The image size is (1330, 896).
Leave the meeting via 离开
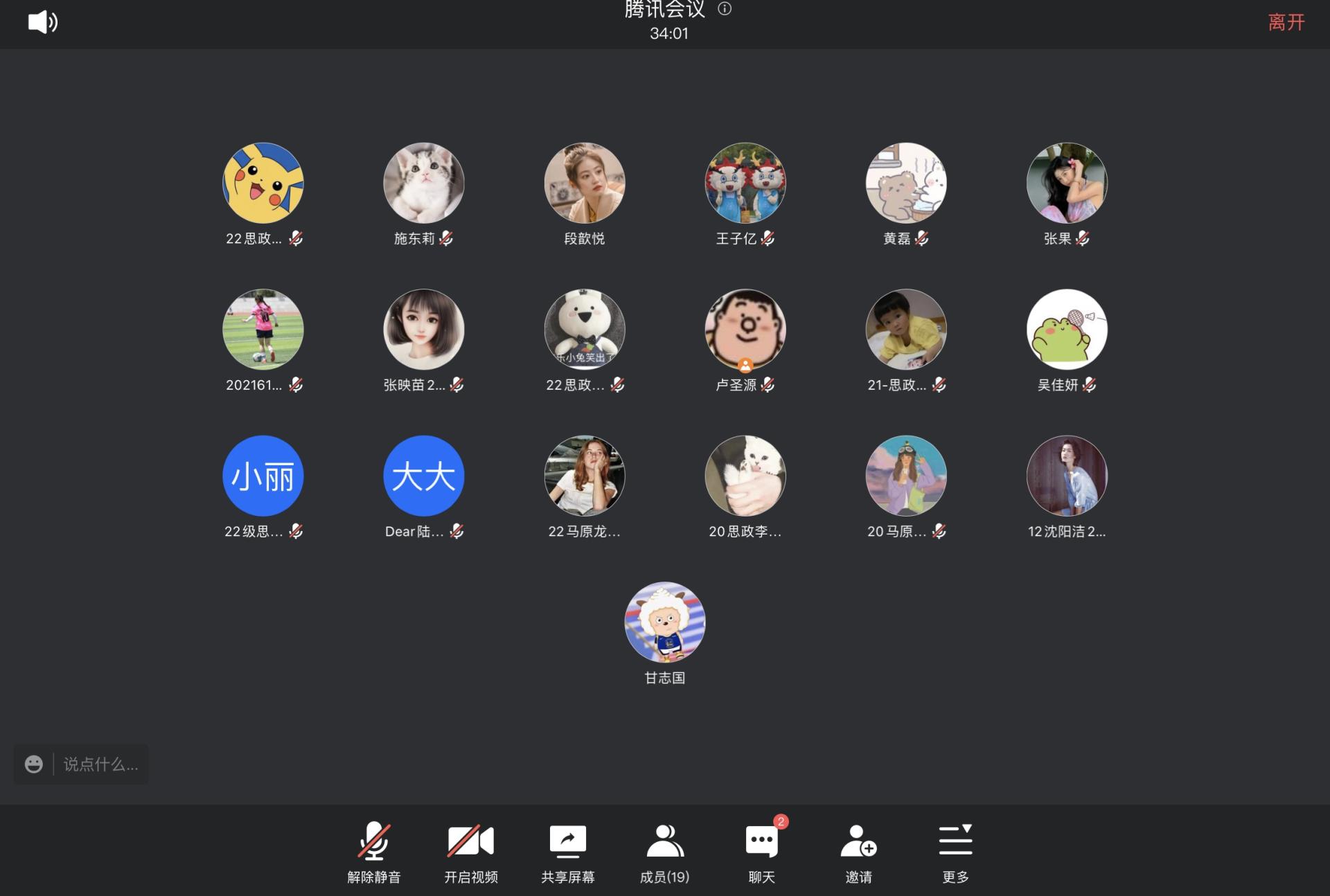1286,22
